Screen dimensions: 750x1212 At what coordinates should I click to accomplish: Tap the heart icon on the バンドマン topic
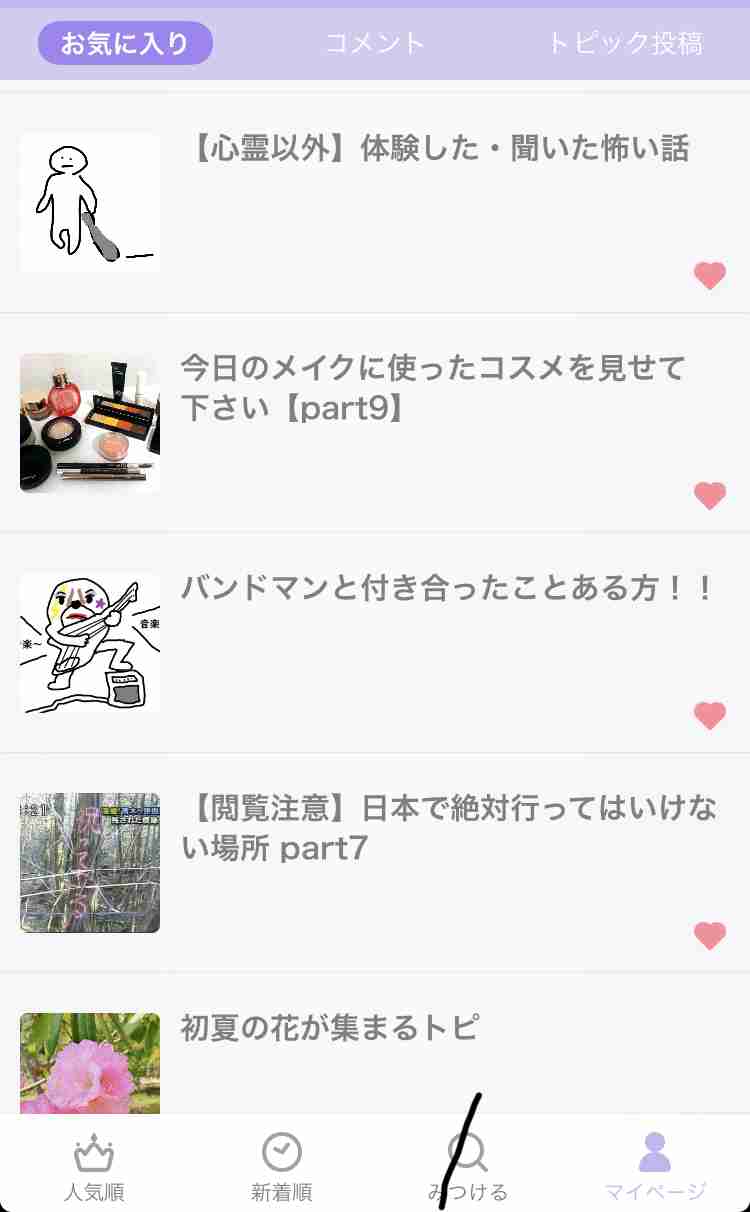pos(710,716)
